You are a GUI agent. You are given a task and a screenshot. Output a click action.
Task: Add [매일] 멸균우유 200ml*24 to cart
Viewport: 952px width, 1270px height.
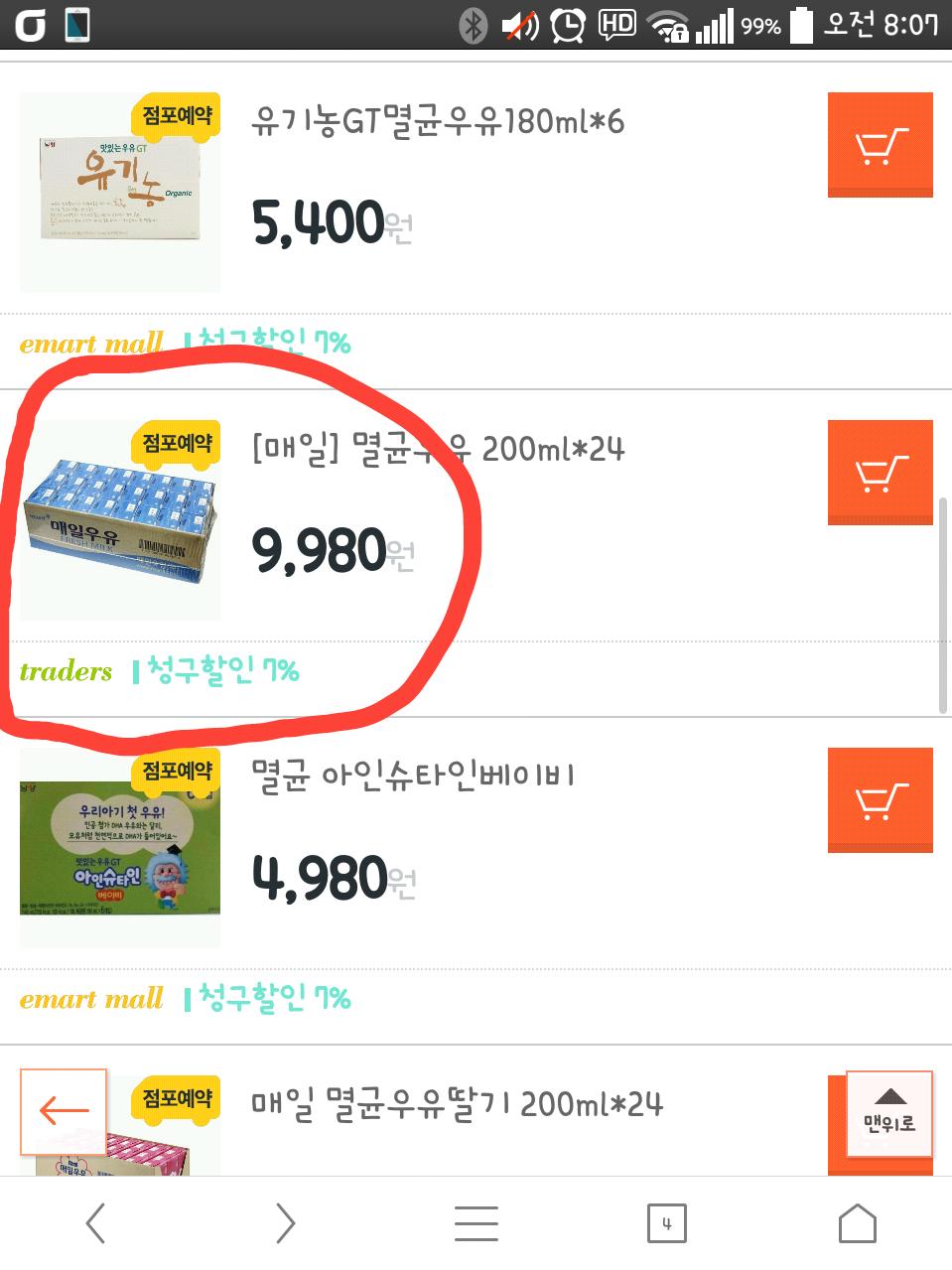tap(880, 473)
